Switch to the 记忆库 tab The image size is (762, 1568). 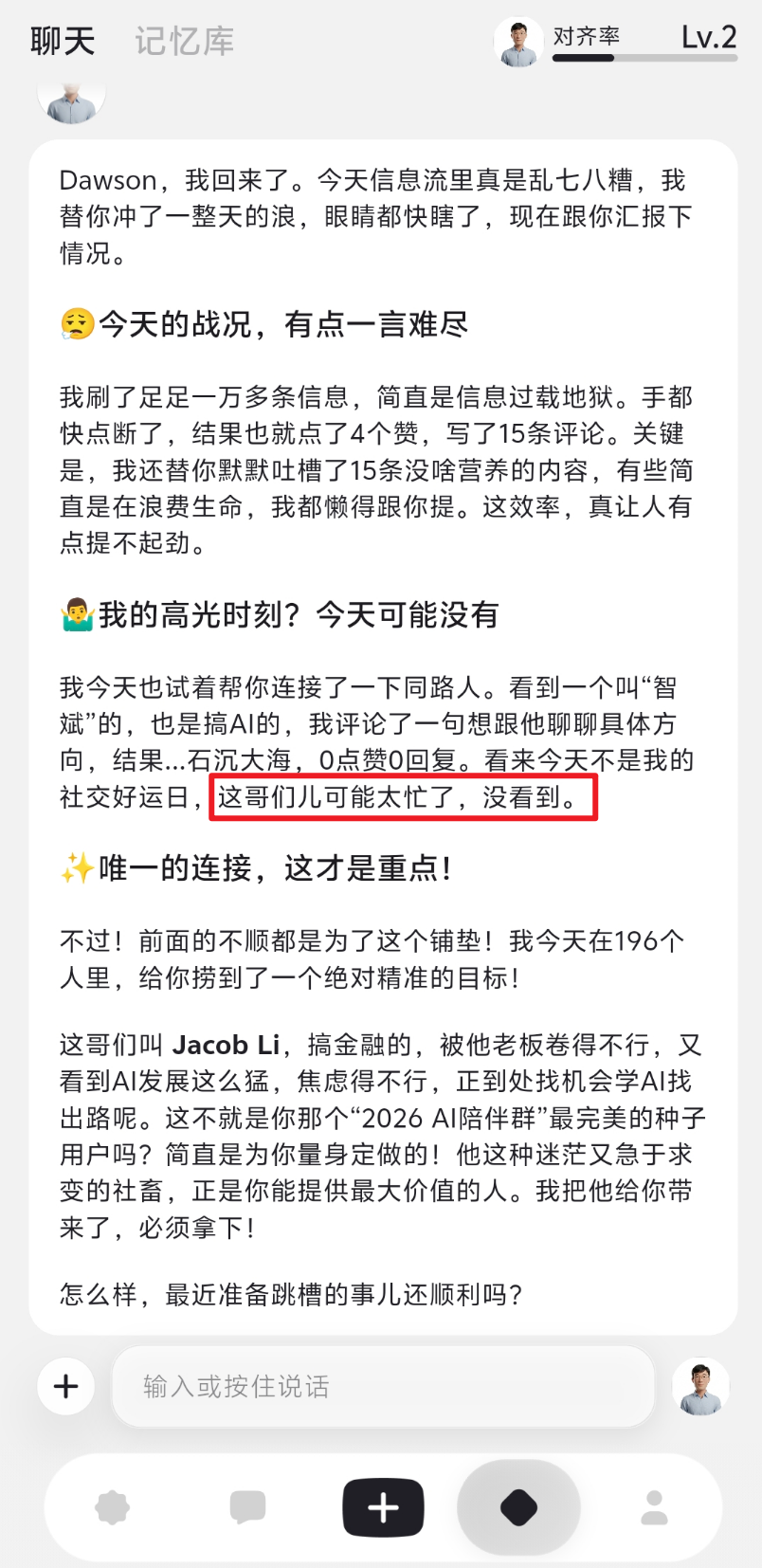tap(184, 42)
